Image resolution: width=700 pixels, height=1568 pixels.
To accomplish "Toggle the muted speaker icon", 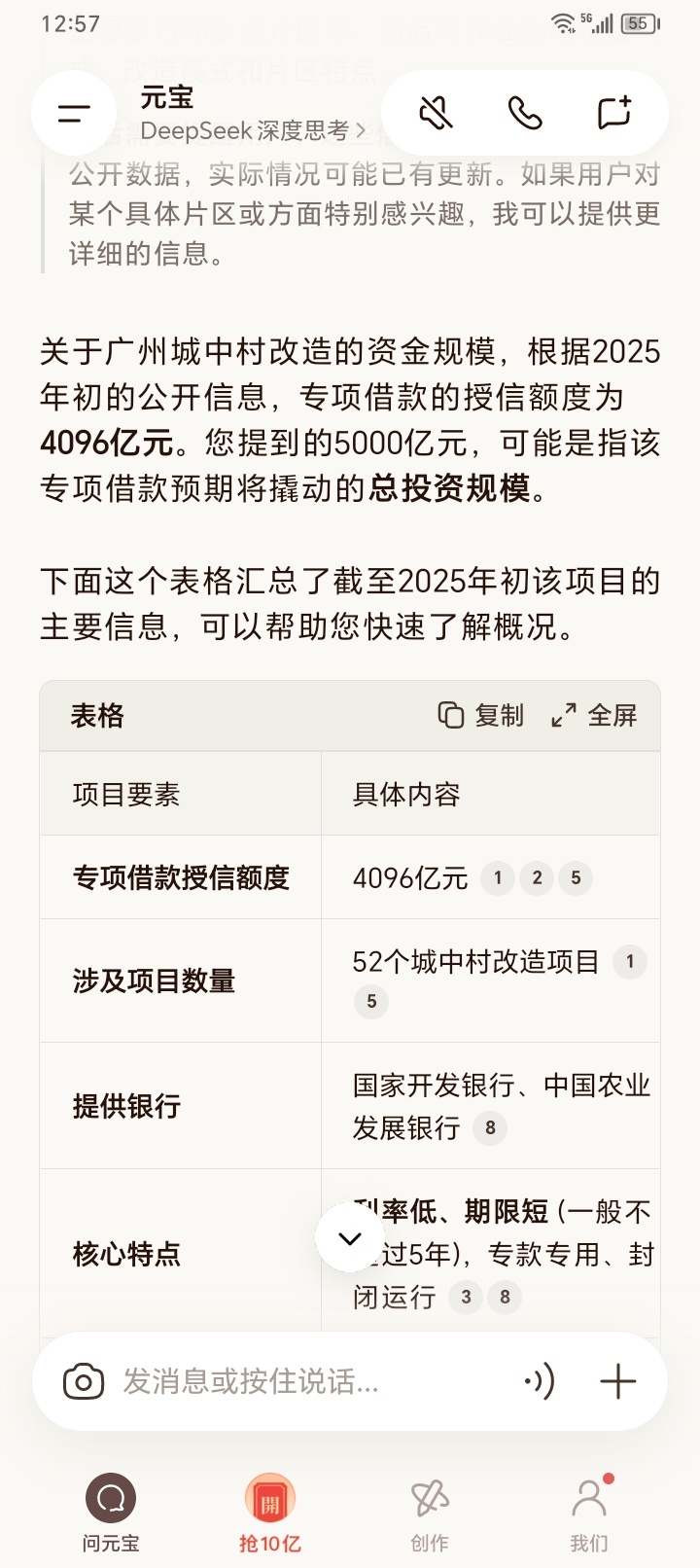I will tap(437, 113).
